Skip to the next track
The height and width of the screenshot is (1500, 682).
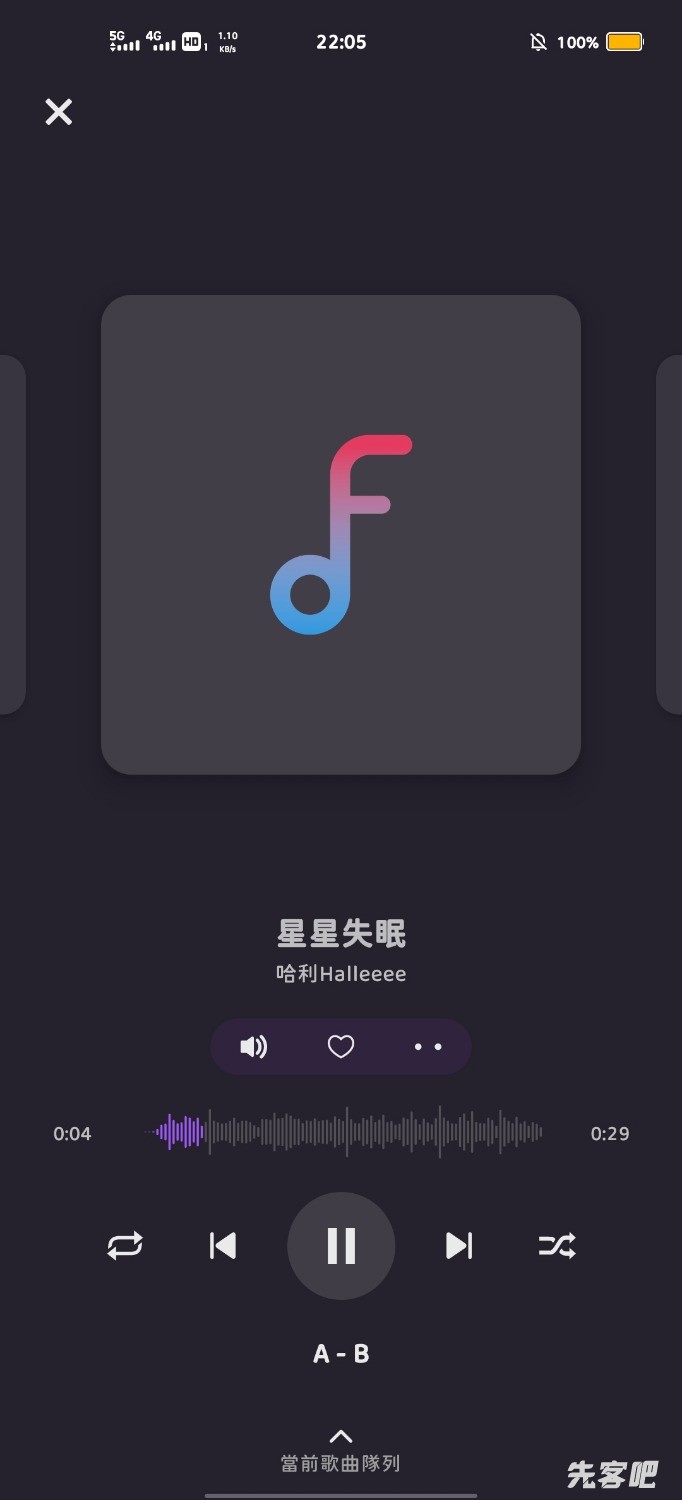pyautogui.click(x=459, y=1245)
